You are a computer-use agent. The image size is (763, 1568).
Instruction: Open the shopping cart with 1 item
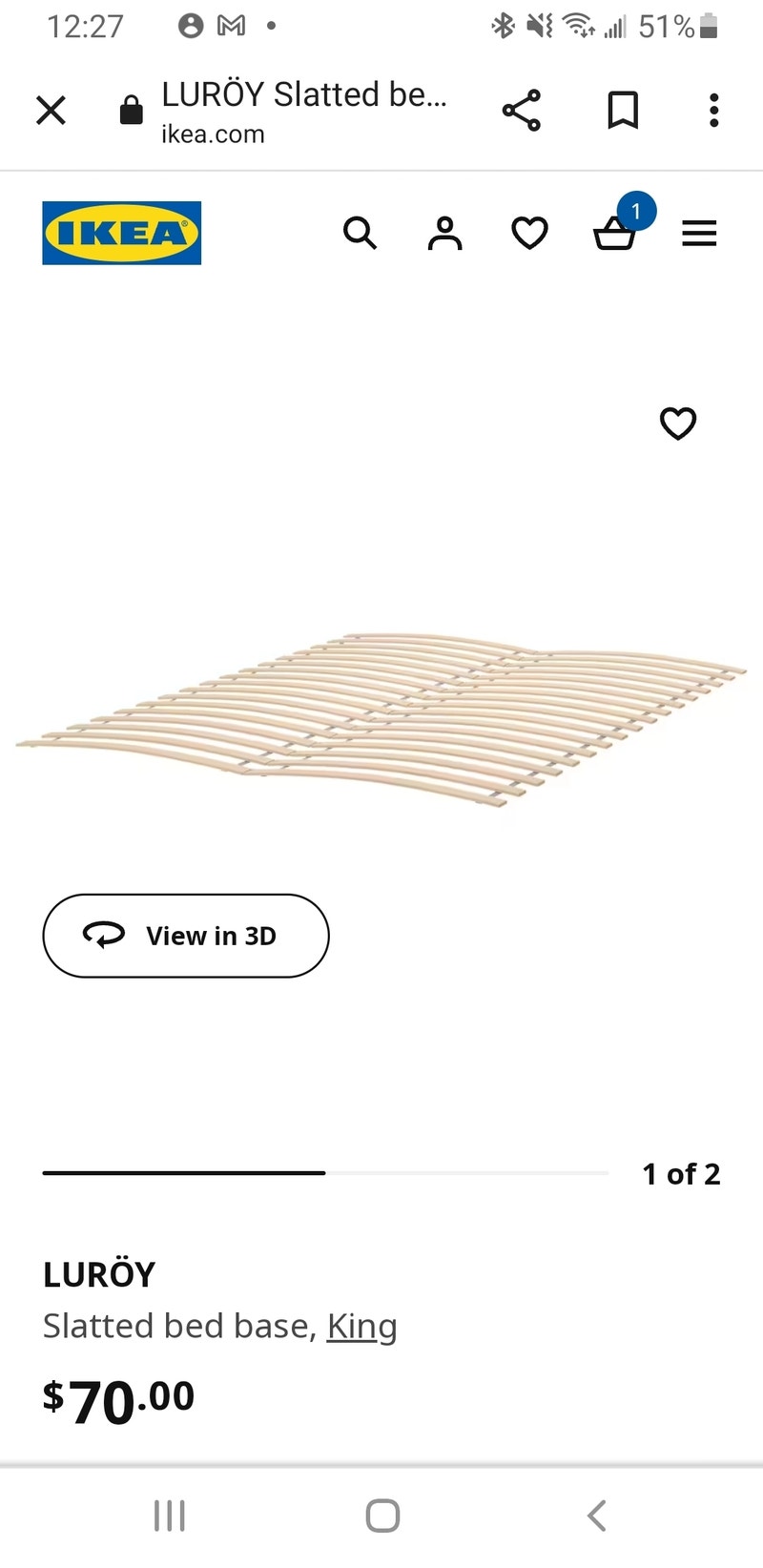[615, 233]
